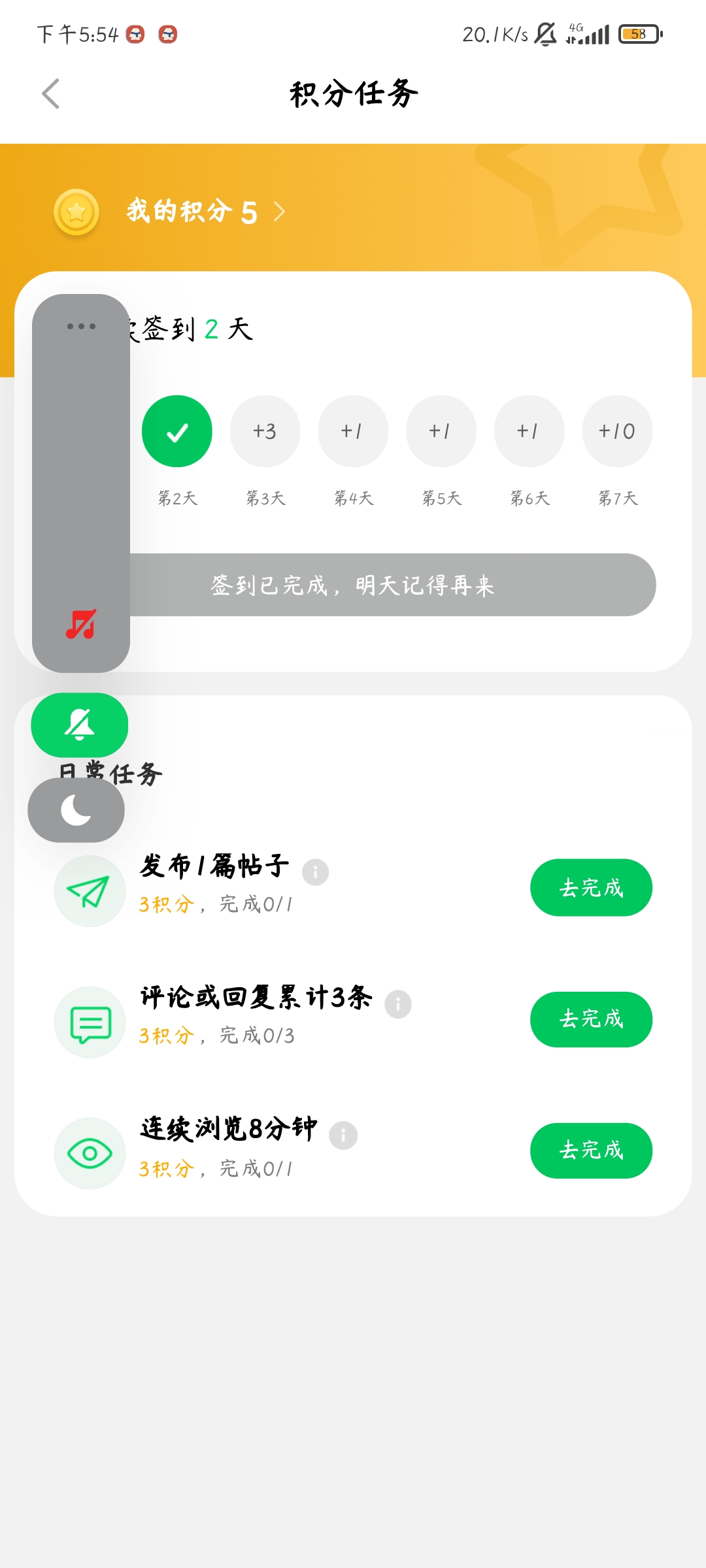The height and width of the screenshot is (1568, 706).
Task: Tap 去完成 for 连续浏览8分钟 task
Action: pos(591,1151)
